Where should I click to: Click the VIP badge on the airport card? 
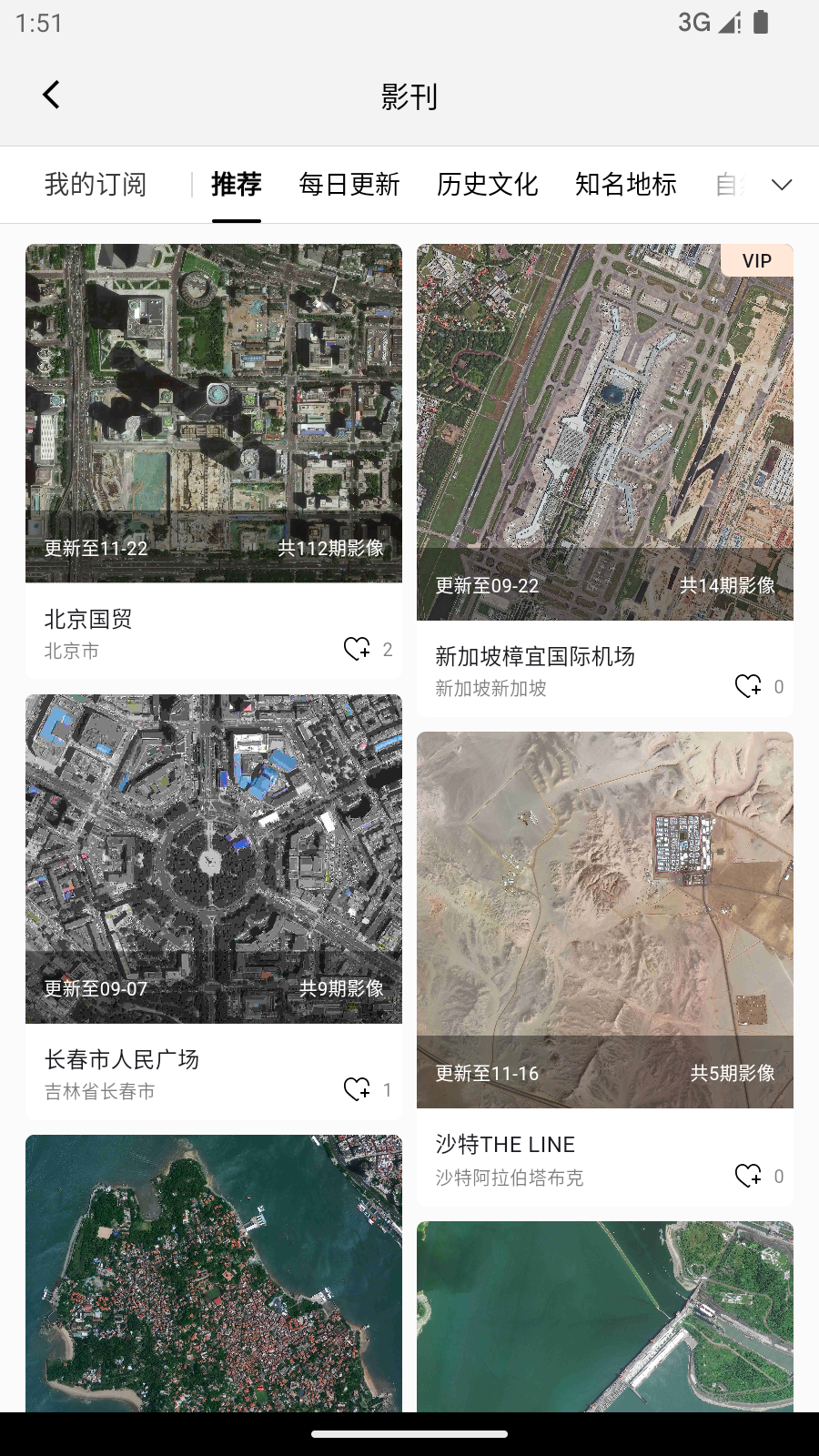point(754,260)
